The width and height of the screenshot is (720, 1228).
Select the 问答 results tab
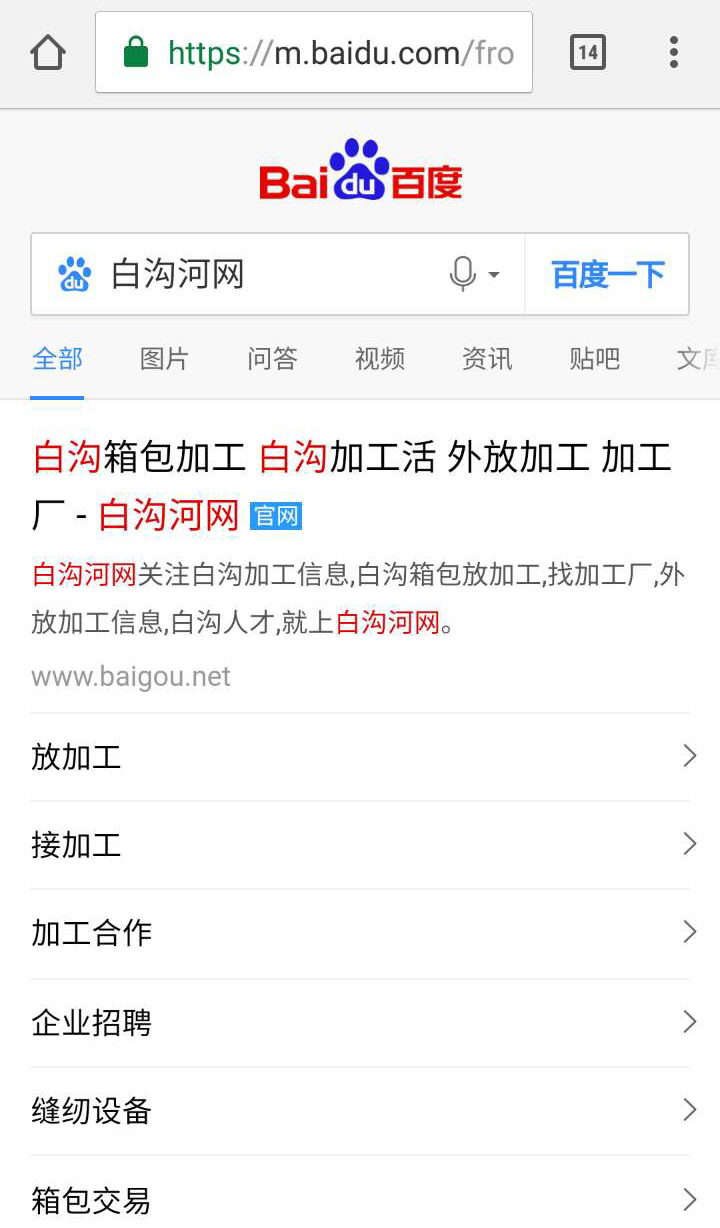tap(271, 360)
